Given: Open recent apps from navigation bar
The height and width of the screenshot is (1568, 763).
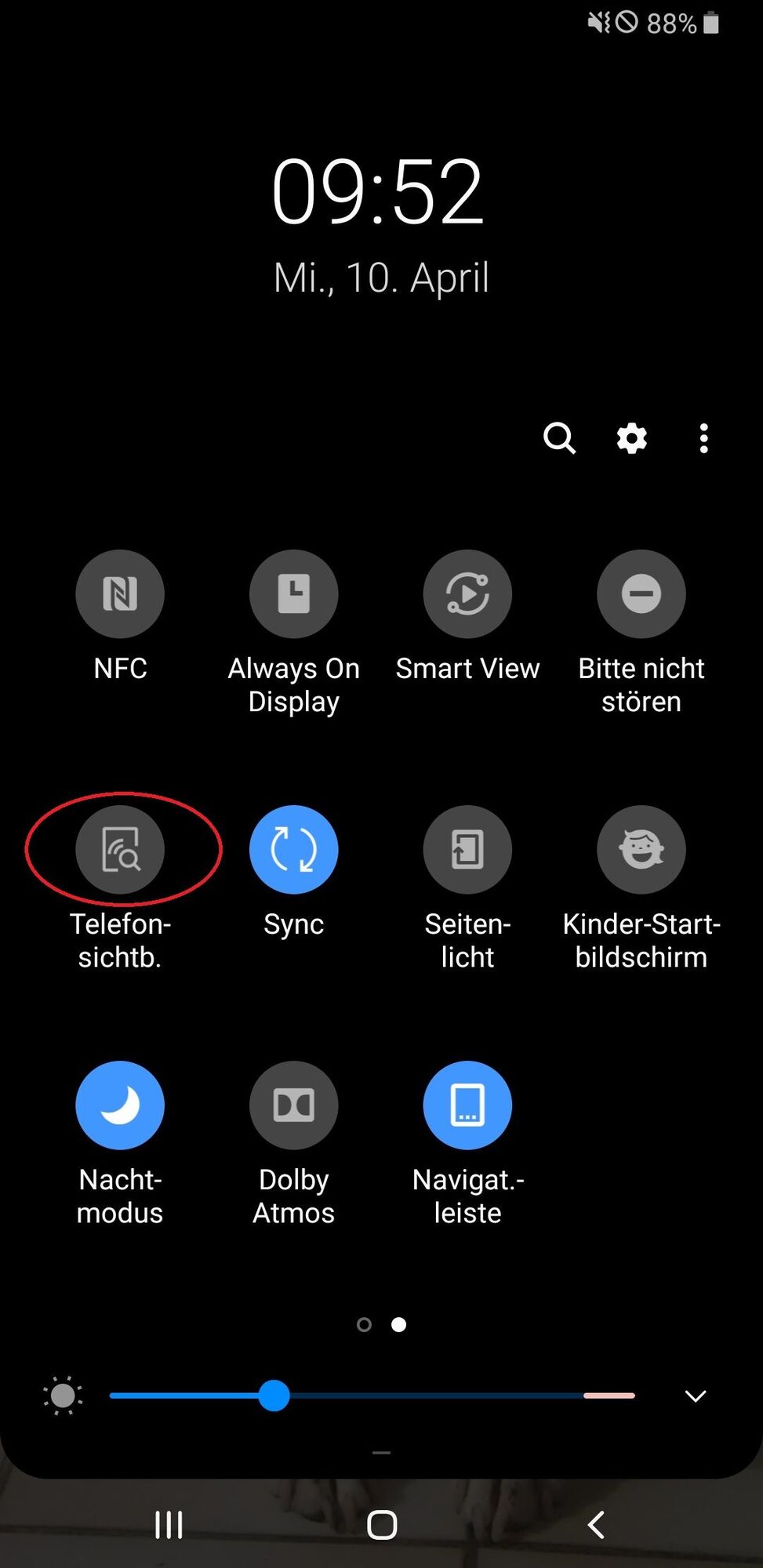Looking at the screenshot, I should pyautogui.click(x=169, y=1525).
